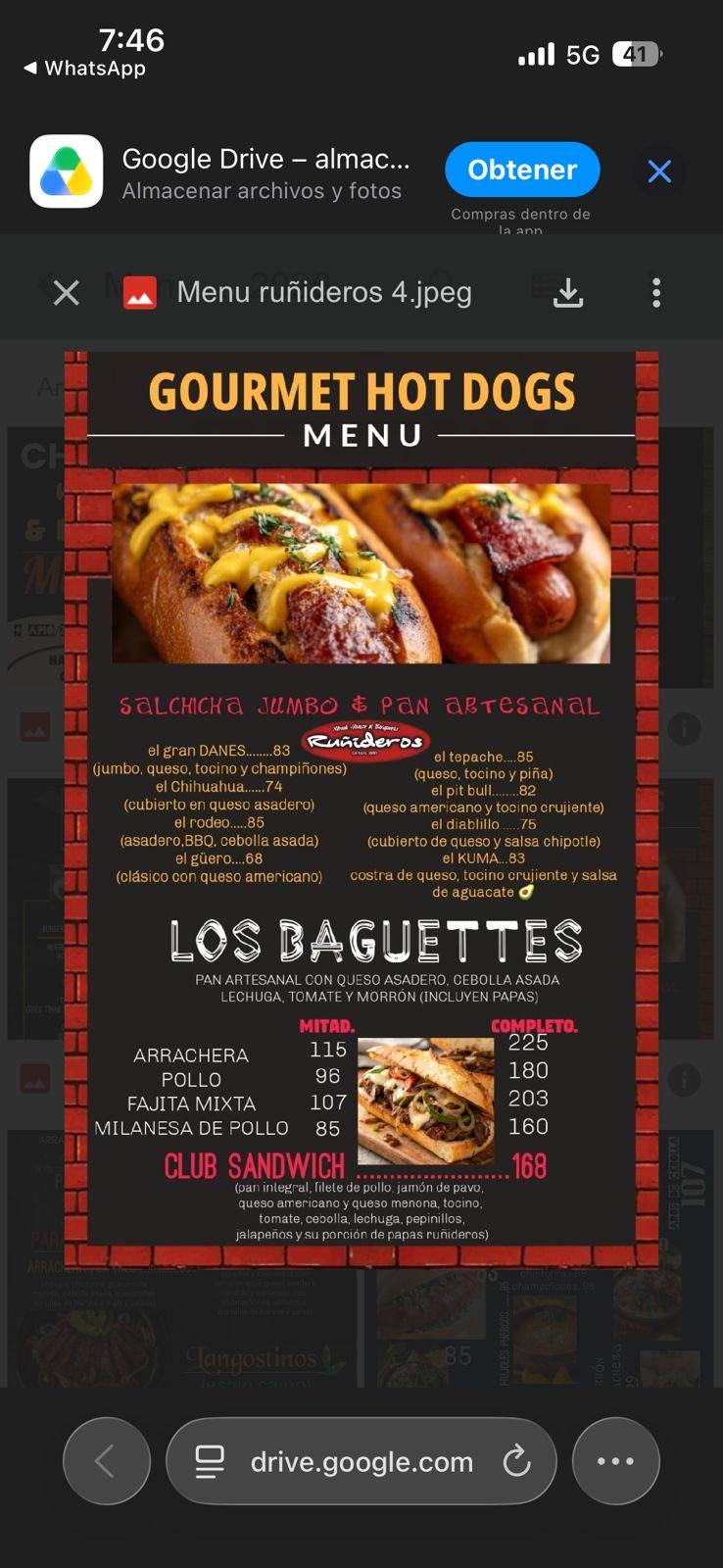The height and width of the screenshot is (1568, 723).
Task: Tap Obtener to get Google Drive
Action: tap(522, 170)
